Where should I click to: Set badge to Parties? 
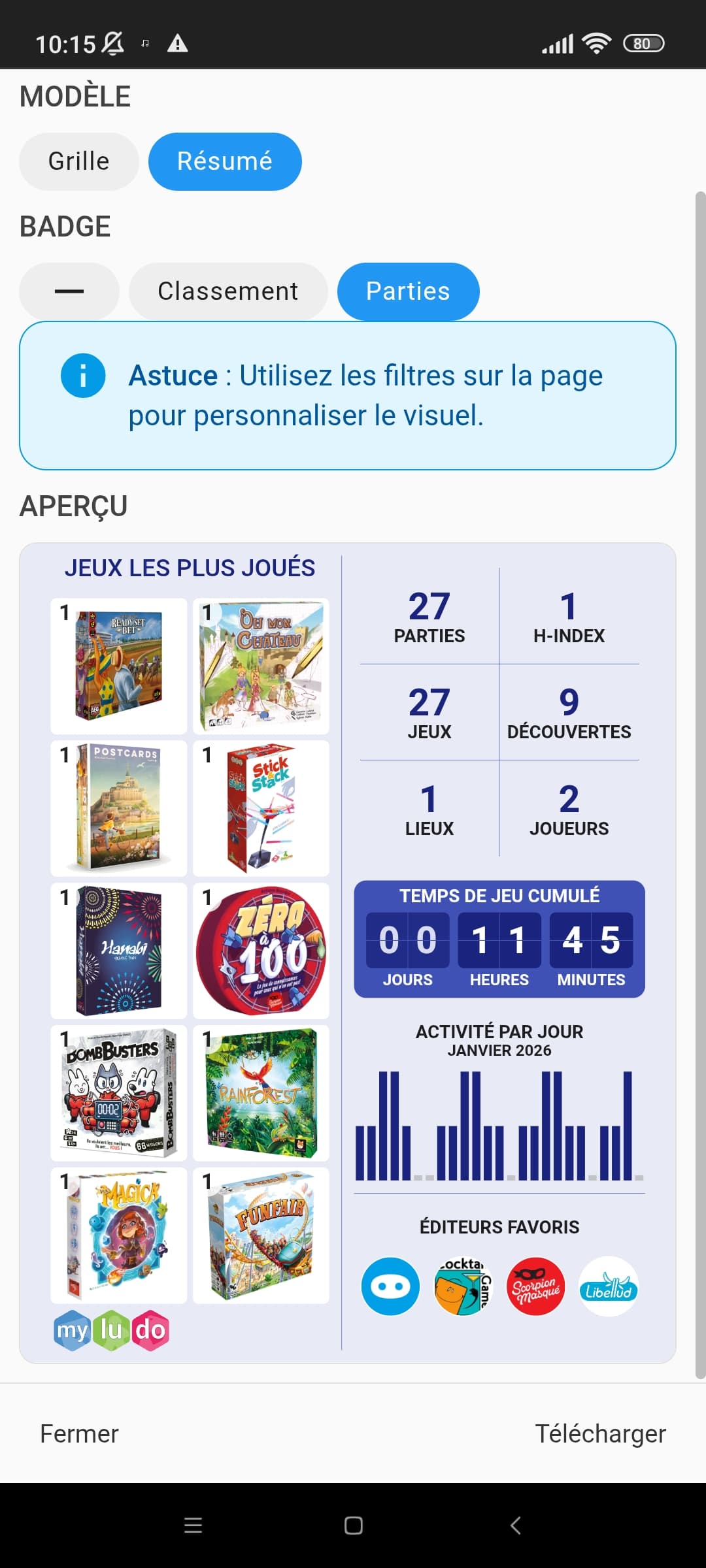pos(408,291)
